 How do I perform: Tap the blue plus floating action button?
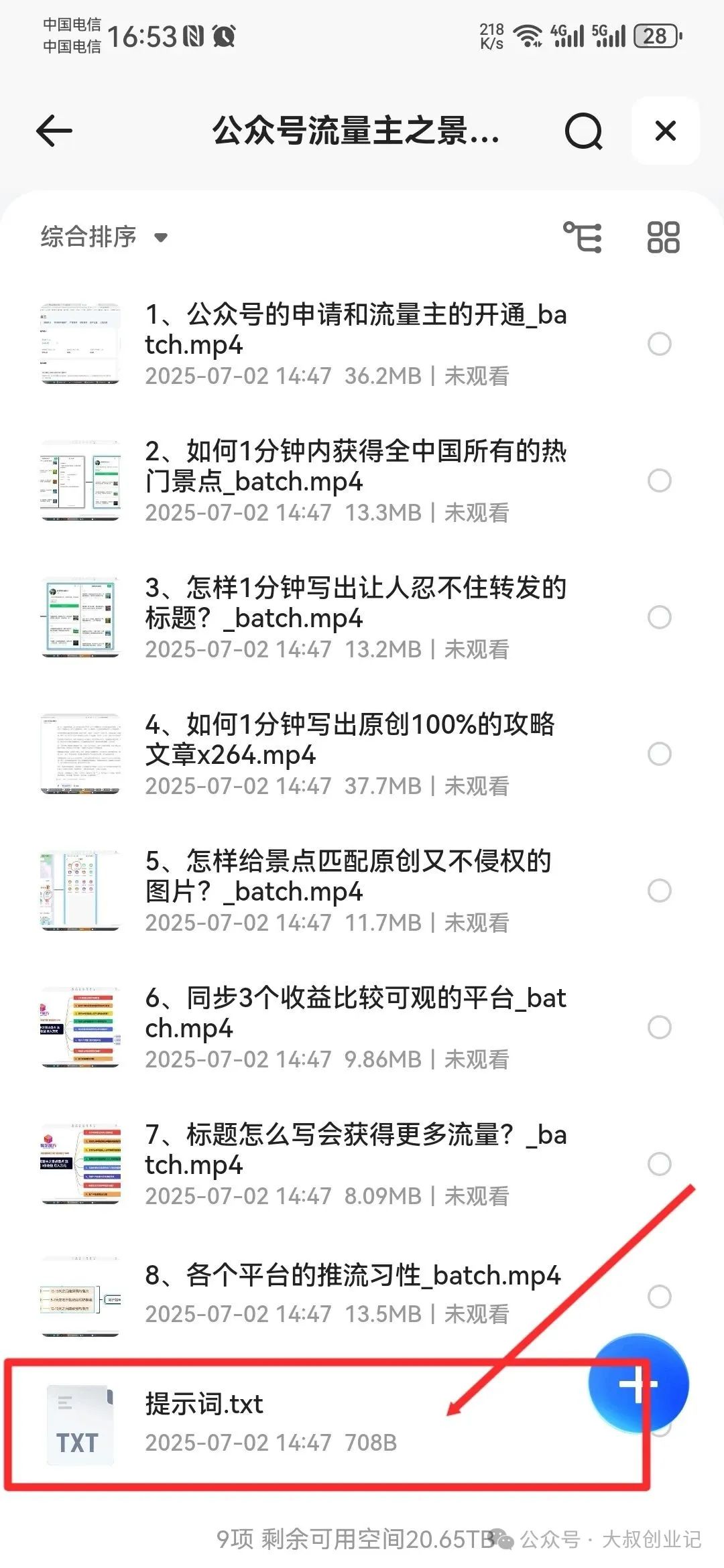tap(638, 1384)
